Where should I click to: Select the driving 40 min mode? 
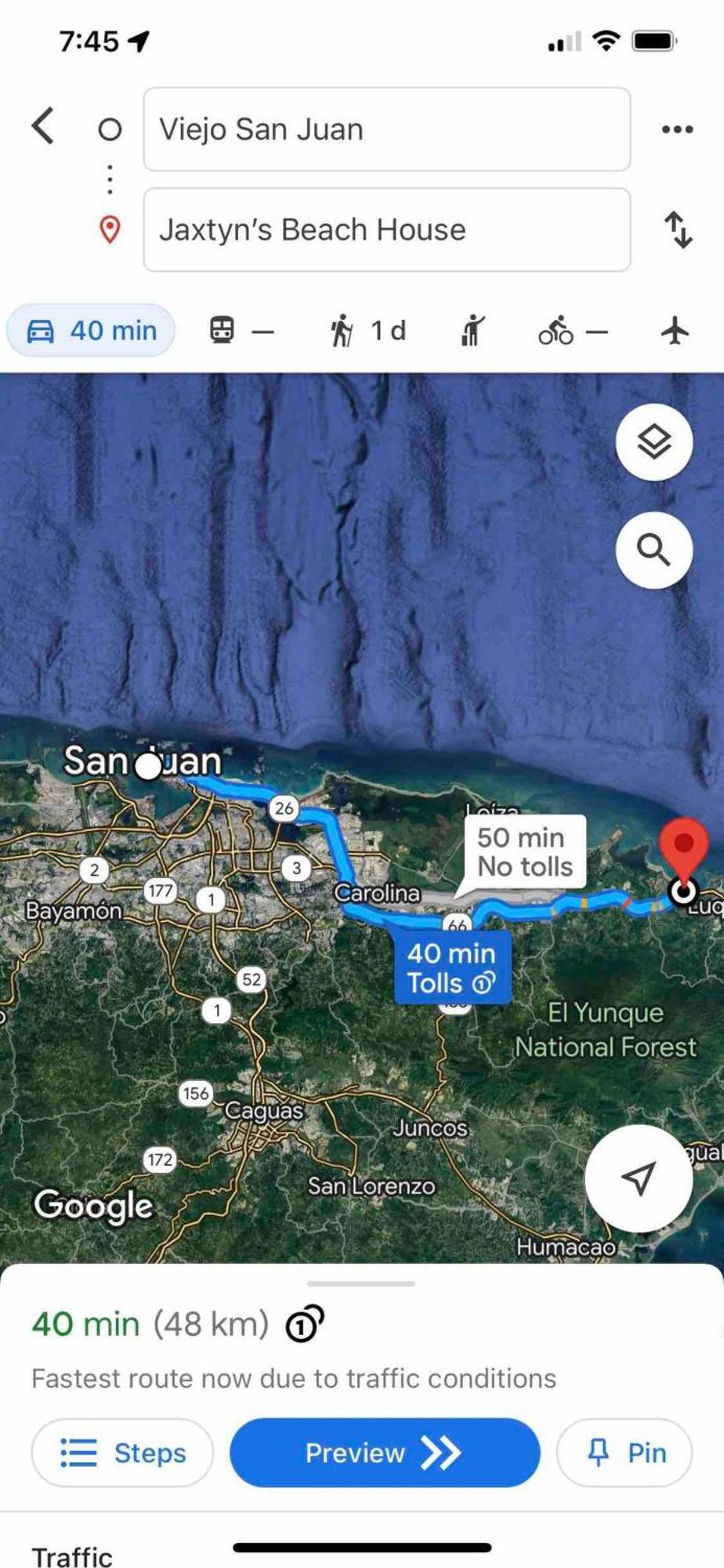(91, 331)
